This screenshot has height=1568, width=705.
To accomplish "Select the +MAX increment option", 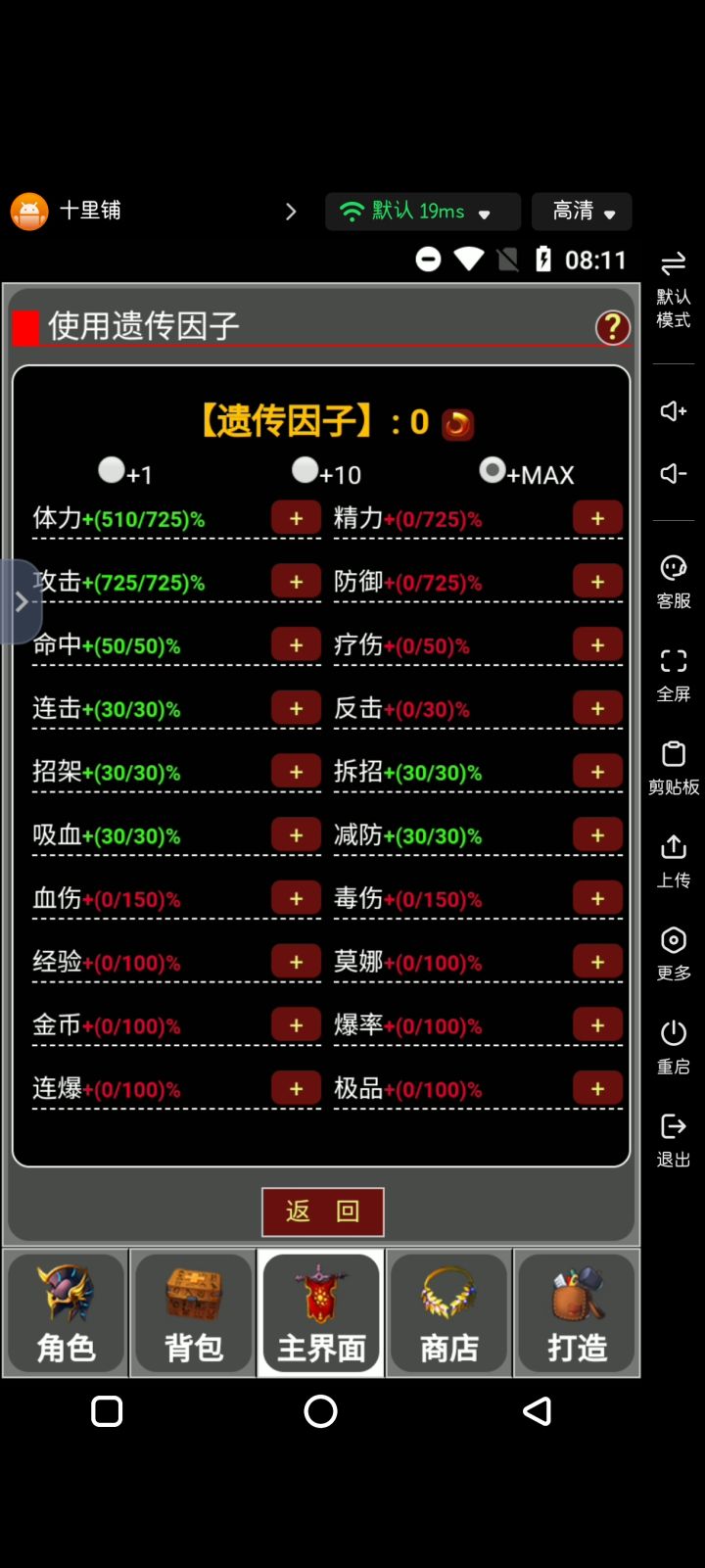I will coord(493,471).
